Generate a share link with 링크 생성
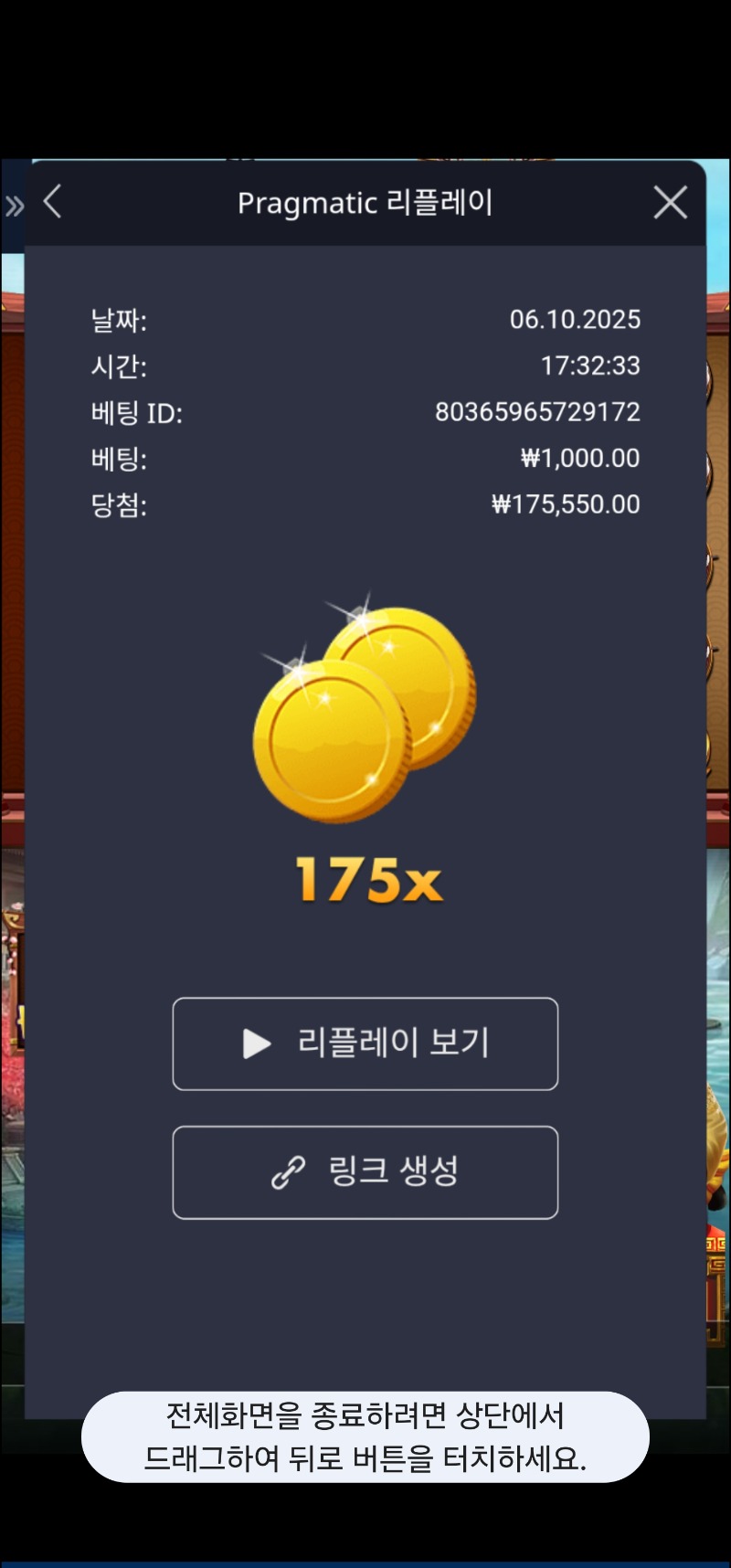Screen dimensions: 731x1568 (x=365, y=1172)
